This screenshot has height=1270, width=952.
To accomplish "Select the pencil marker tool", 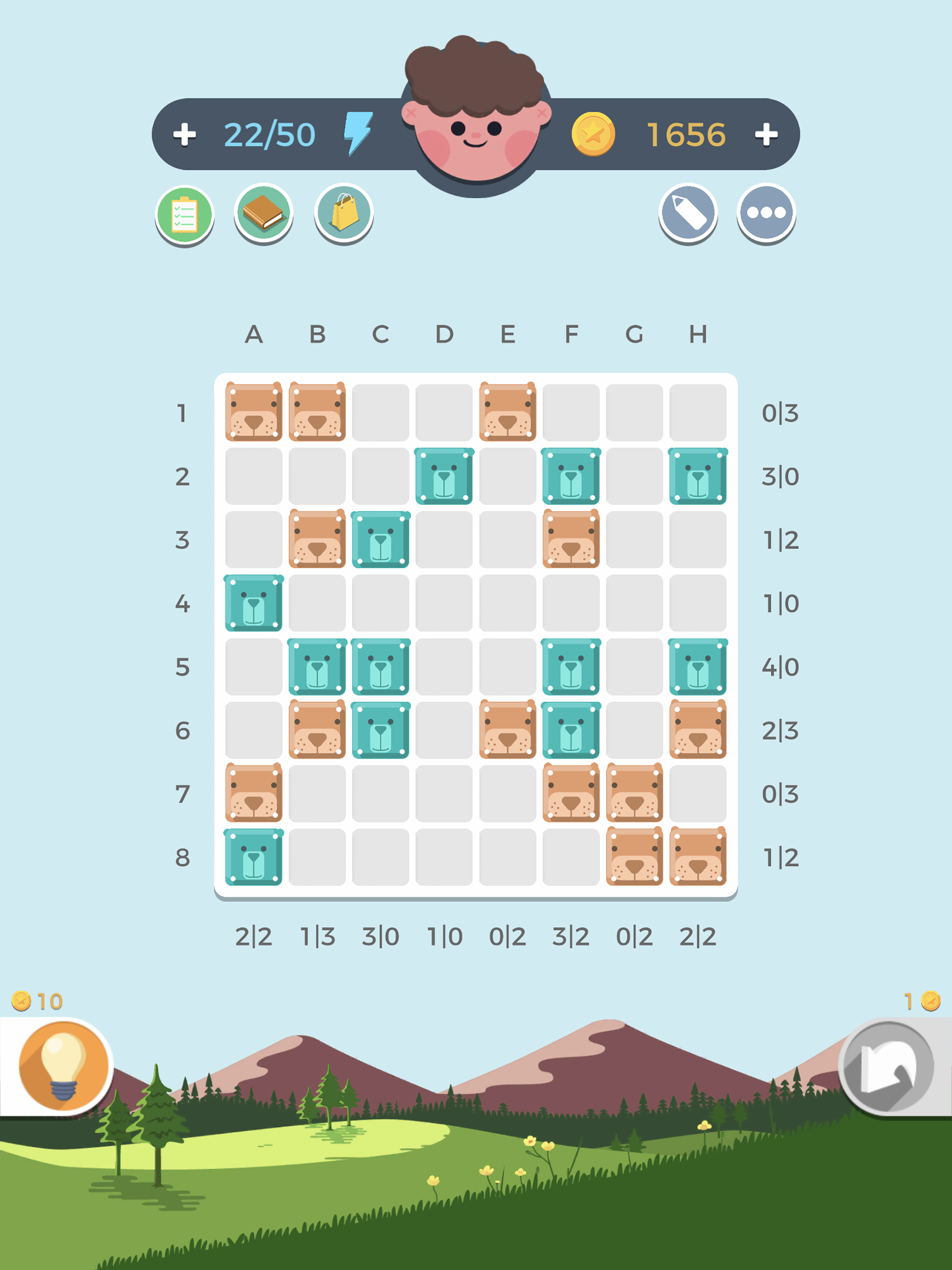I will coord(688,213).
